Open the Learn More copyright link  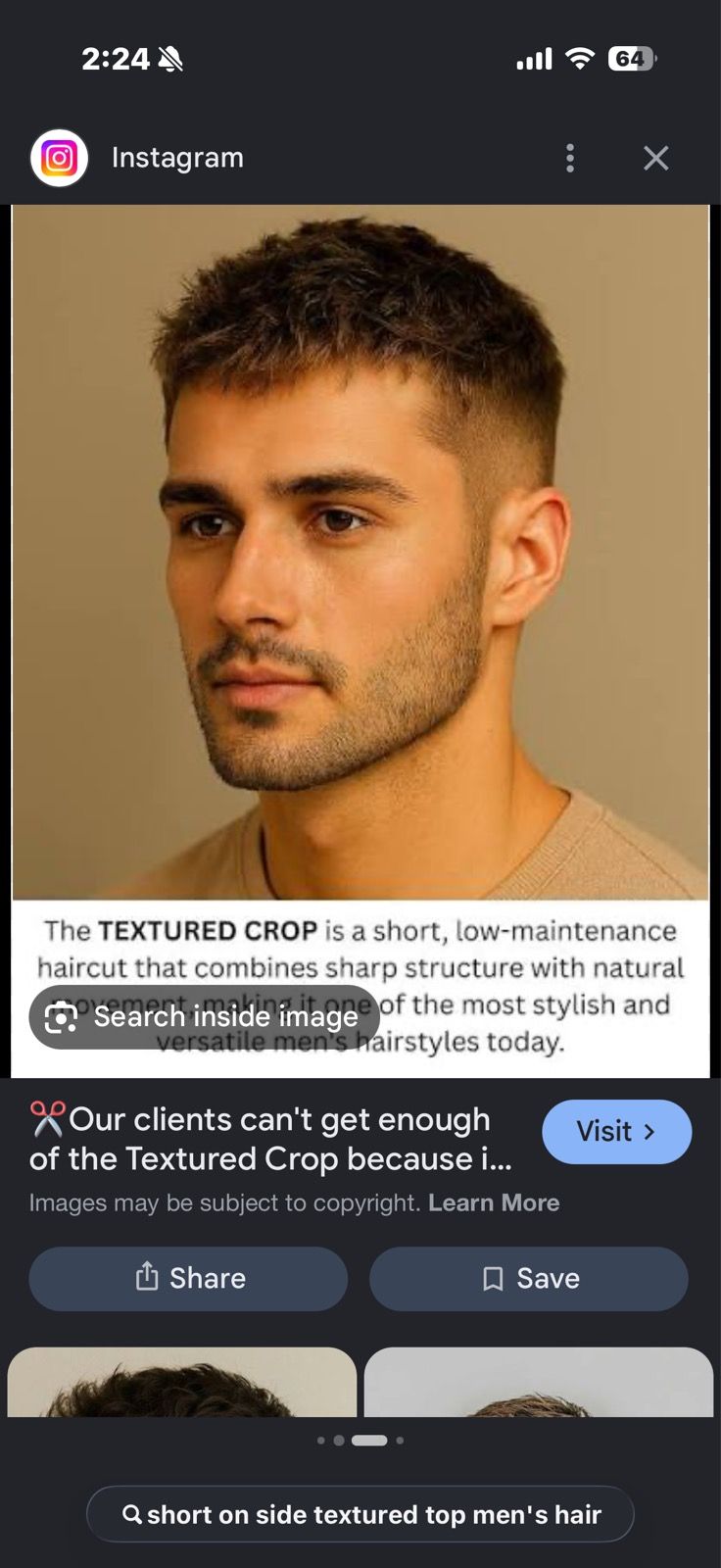pos(494,1202)
